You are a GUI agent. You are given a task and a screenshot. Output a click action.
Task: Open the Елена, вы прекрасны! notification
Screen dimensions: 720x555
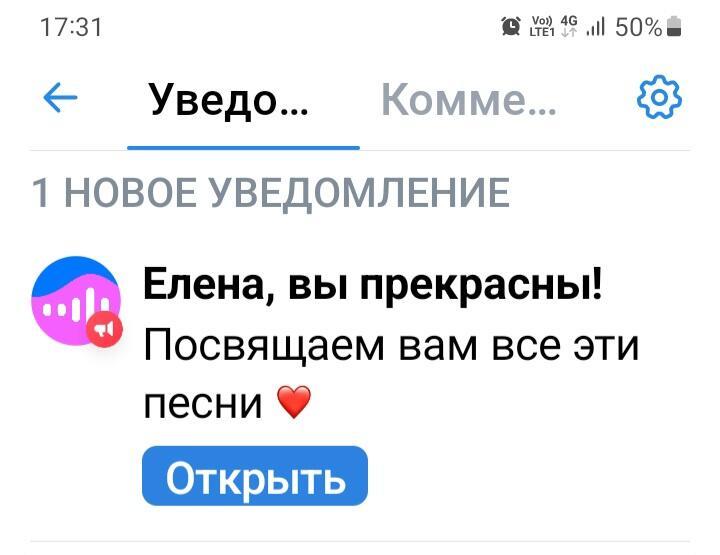373,287
